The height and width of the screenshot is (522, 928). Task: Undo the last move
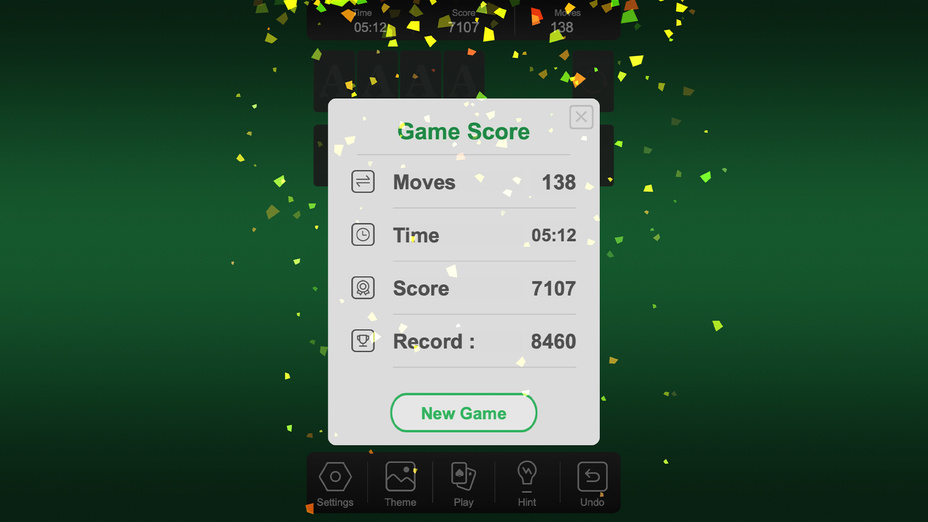tap(592, 483)
